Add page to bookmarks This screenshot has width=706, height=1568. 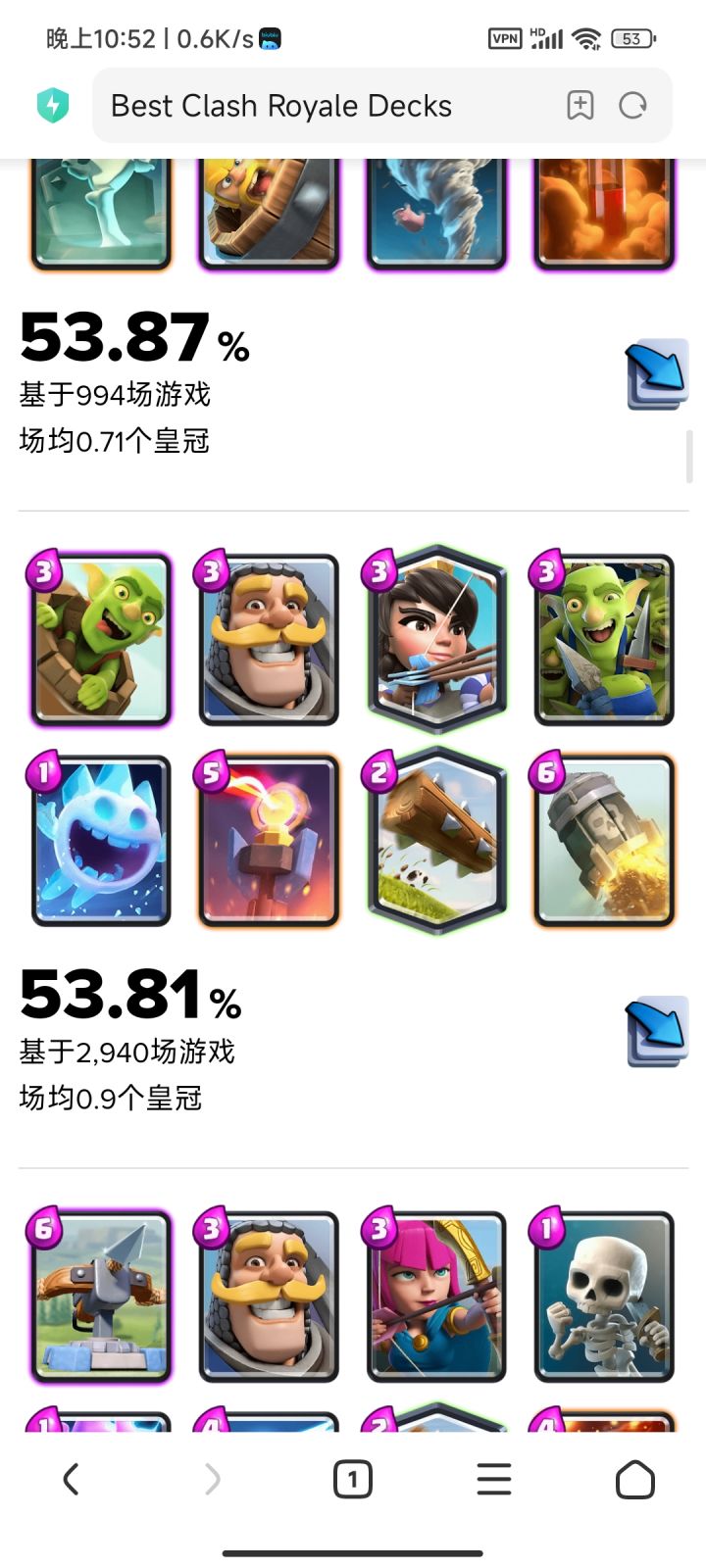pos(580,105)
